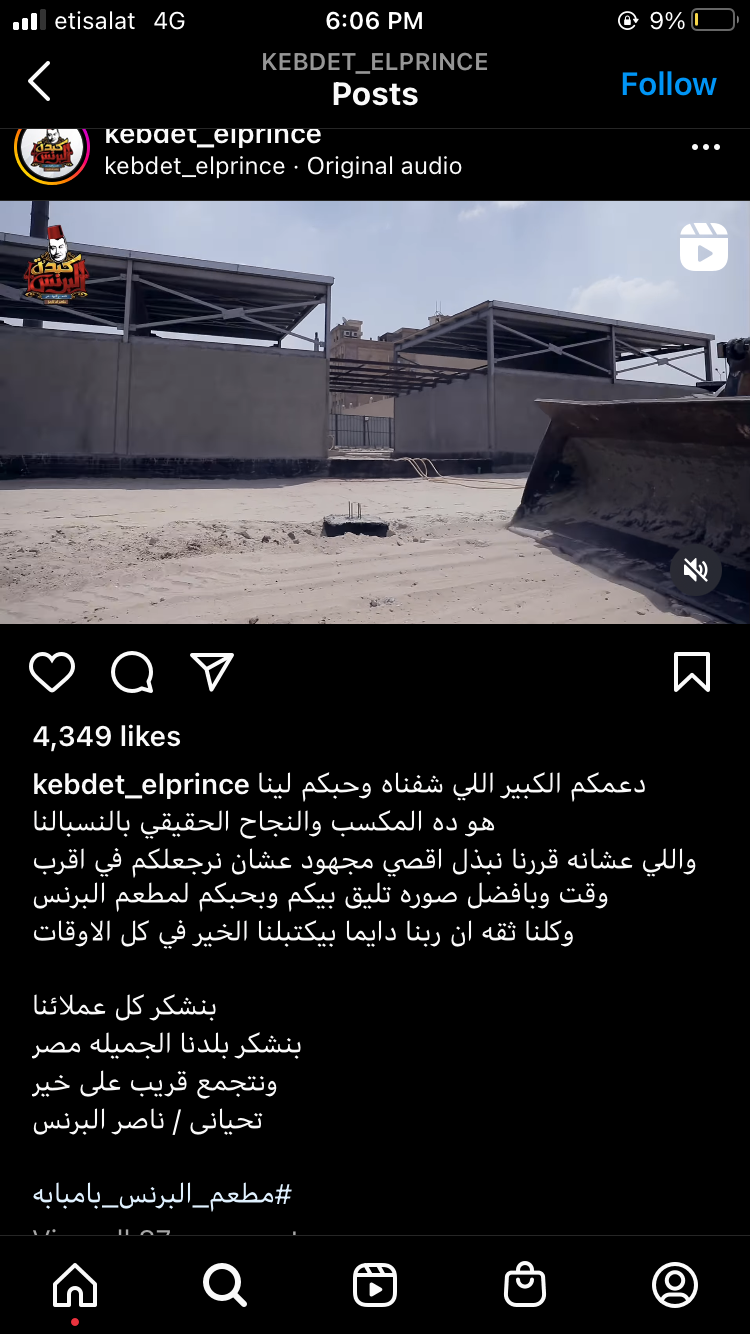Screen dimensions: 750x1334
Task: Open the comments bubble icon
Action: (132, 672)
